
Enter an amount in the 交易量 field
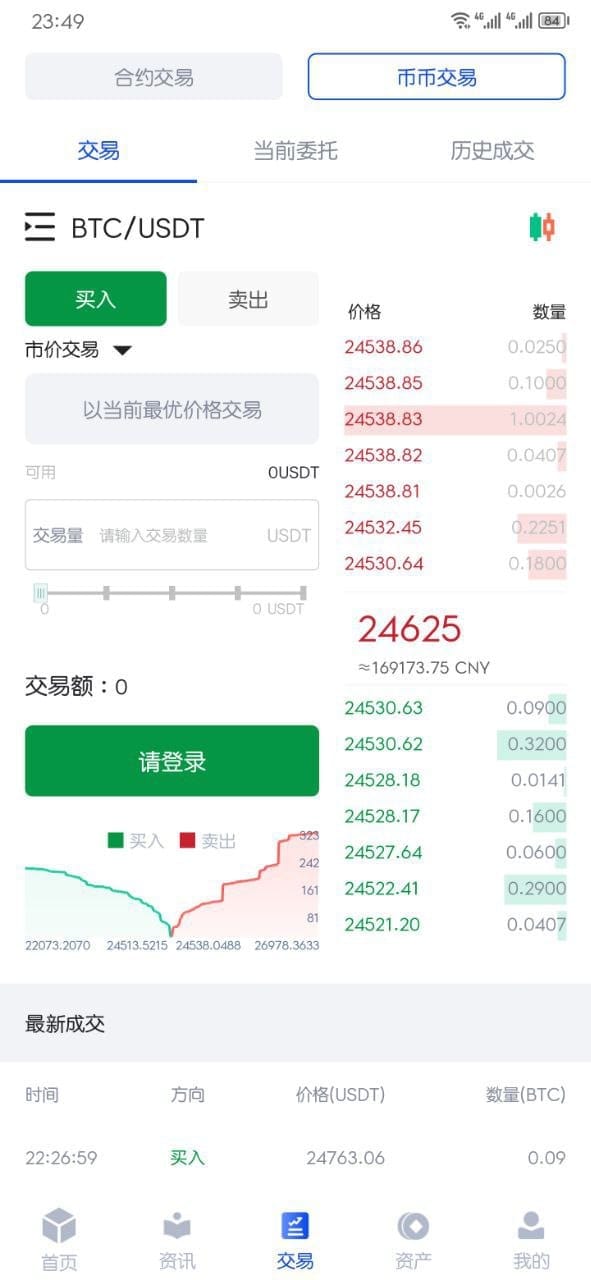click(x=172, y=535)
